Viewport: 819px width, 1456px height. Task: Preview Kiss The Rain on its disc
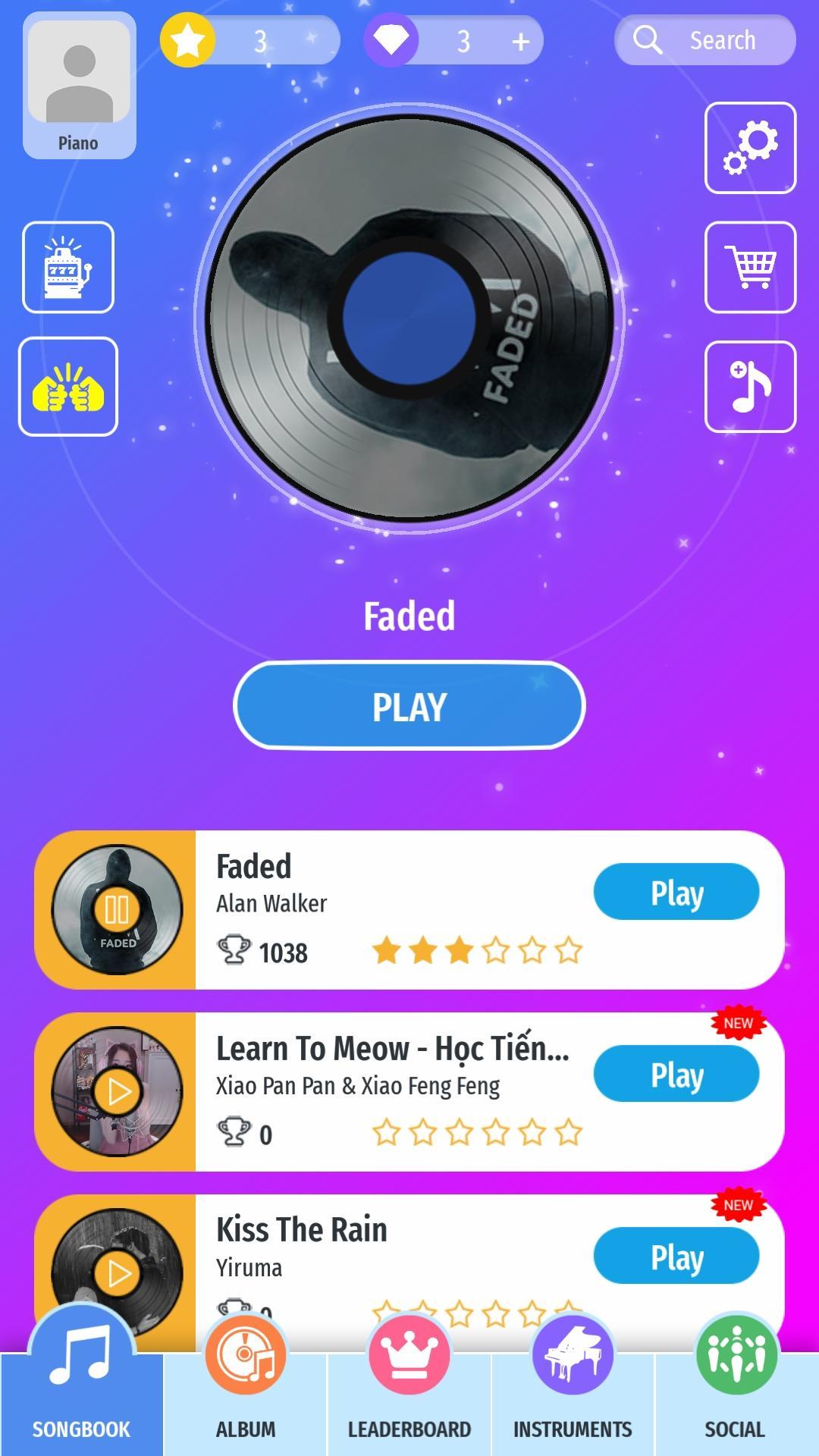[118, 1273]
